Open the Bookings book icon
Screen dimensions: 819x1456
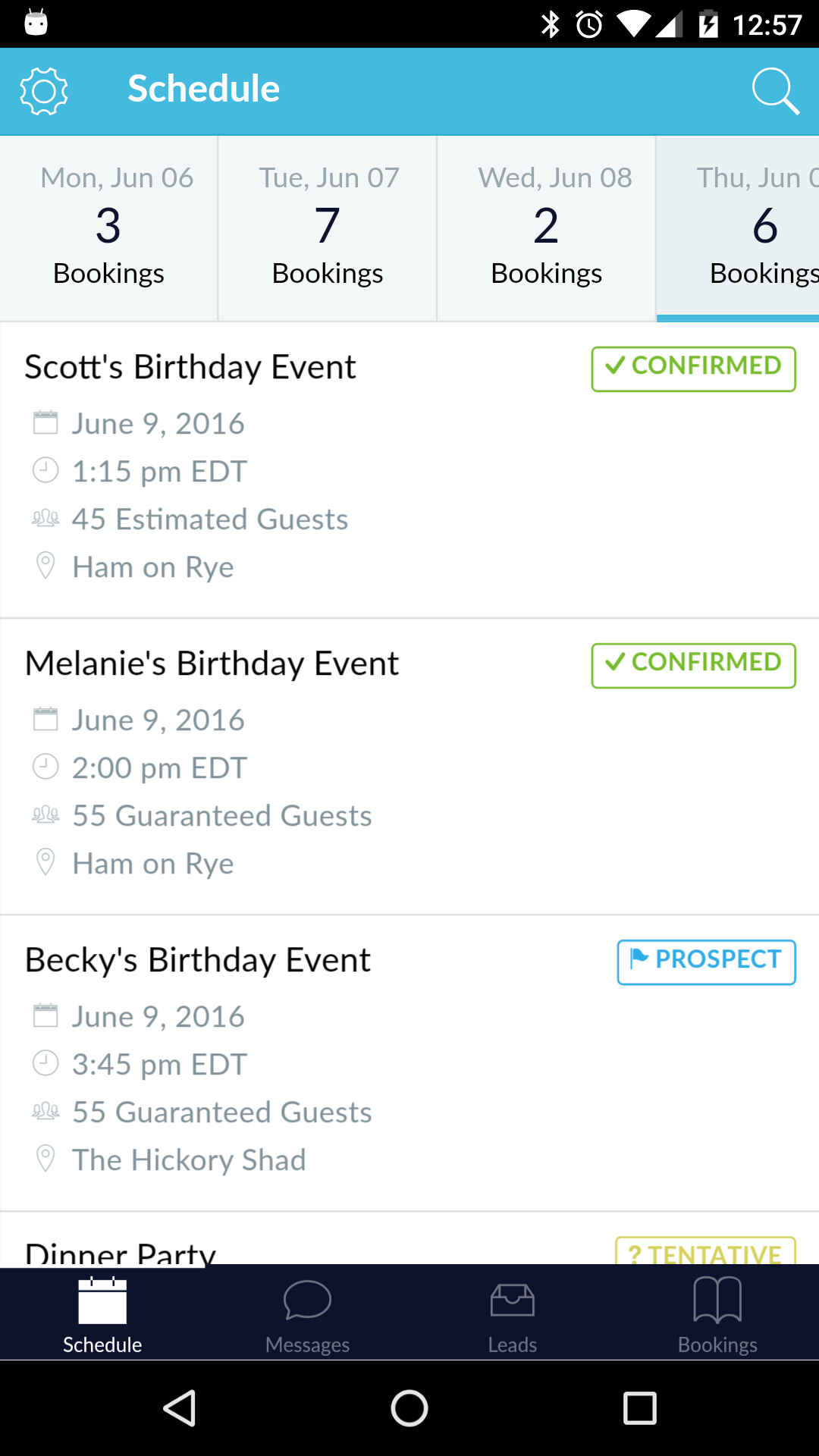tap(717, 1312)
